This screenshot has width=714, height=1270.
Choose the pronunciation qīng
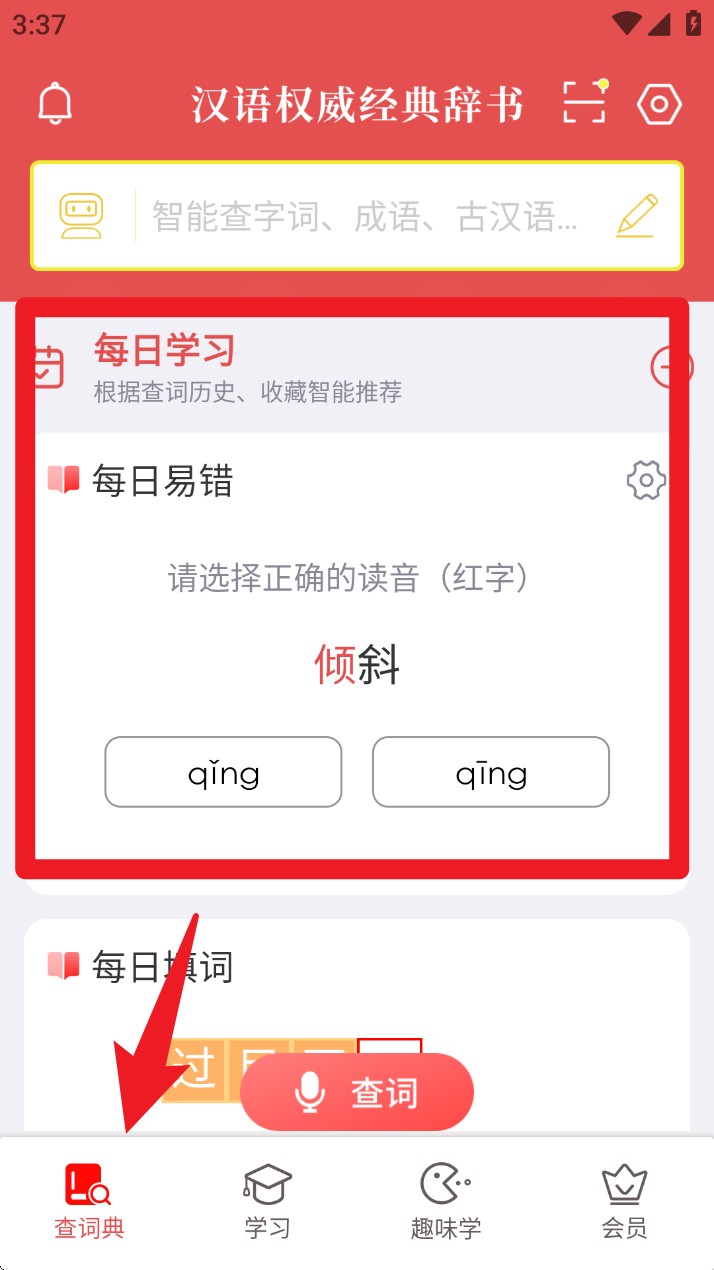click(x=491, y=772)
